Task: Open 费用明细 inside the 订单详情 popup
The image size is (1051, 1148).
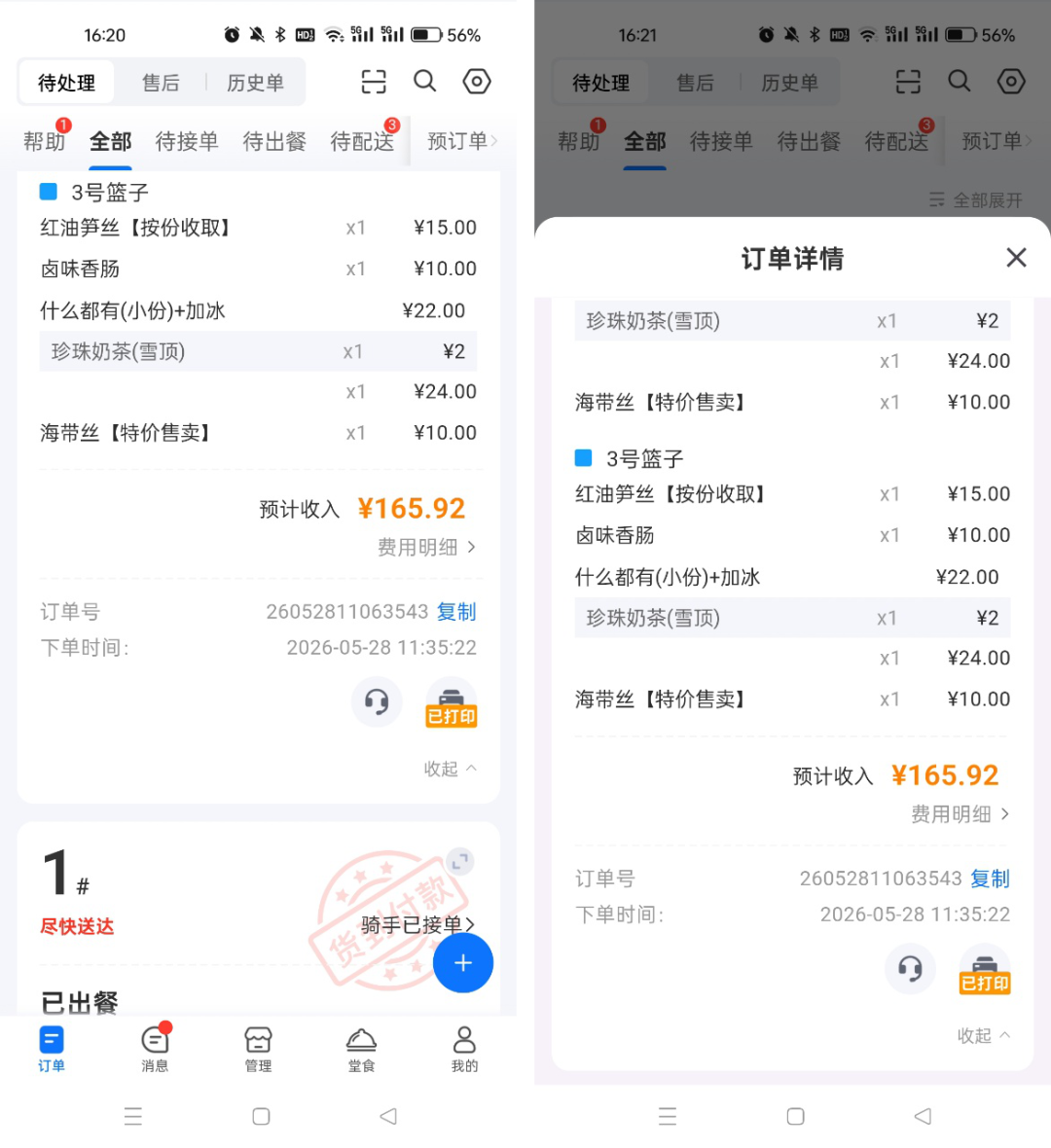Action: [x=960, y=814]
